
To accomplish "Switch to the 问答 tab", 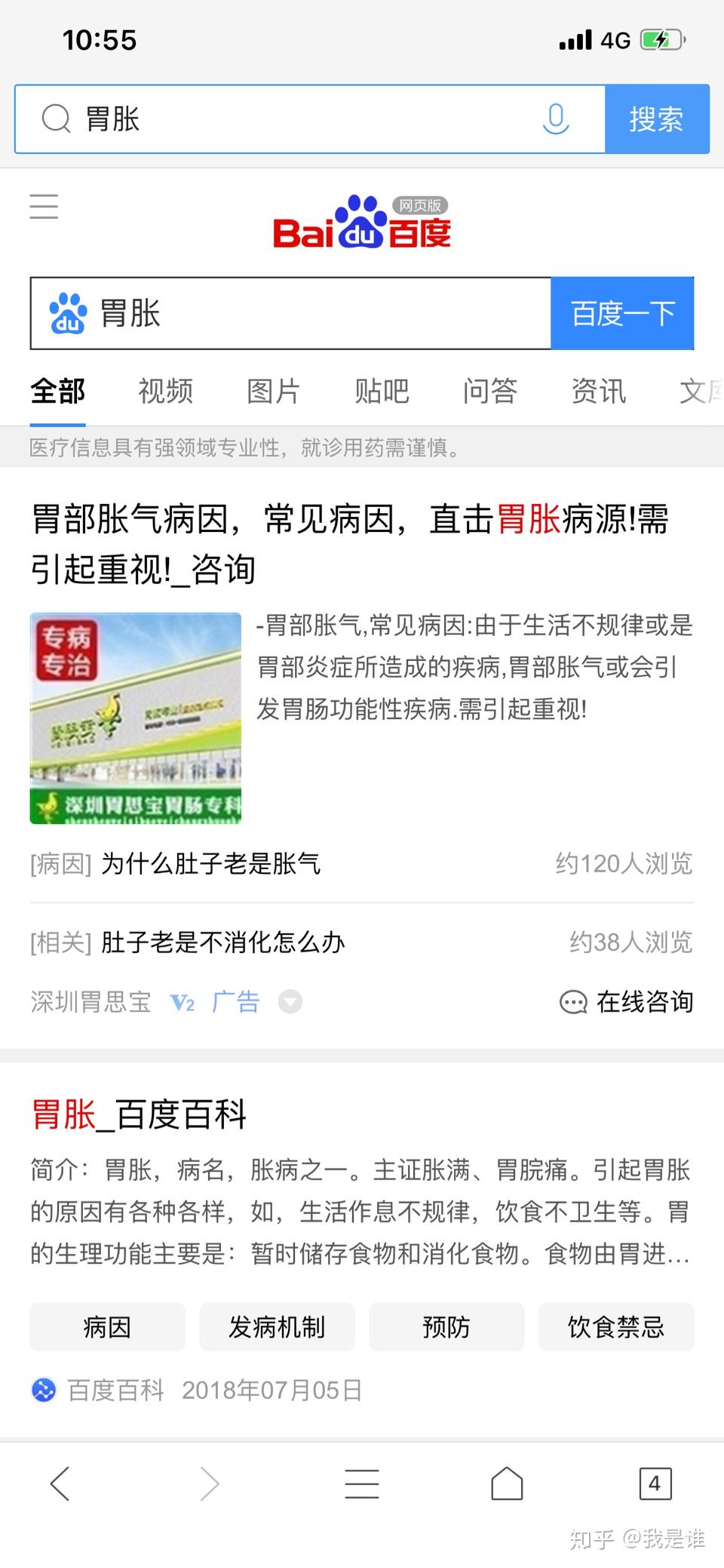I will (490, 392).
